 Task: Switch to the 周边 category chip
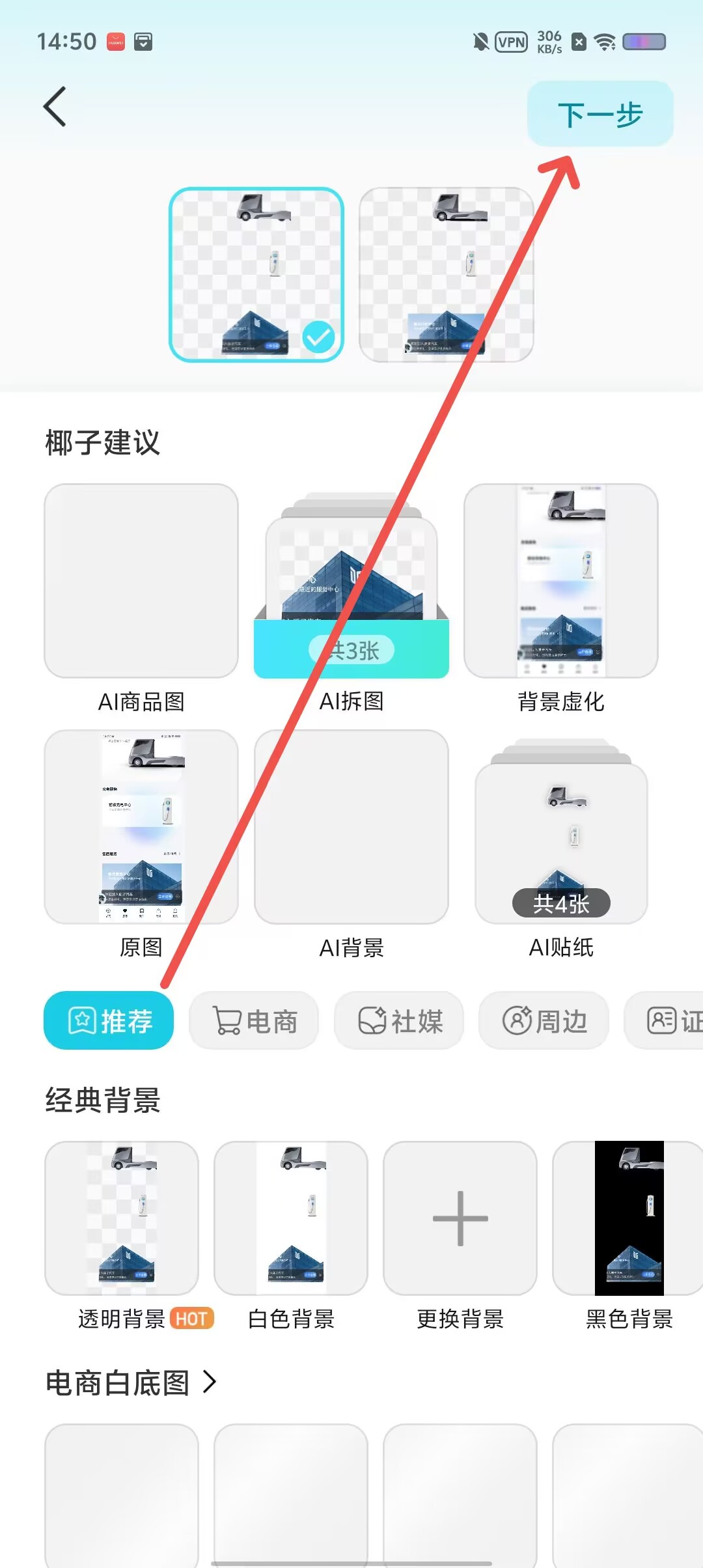point(544,1020)
